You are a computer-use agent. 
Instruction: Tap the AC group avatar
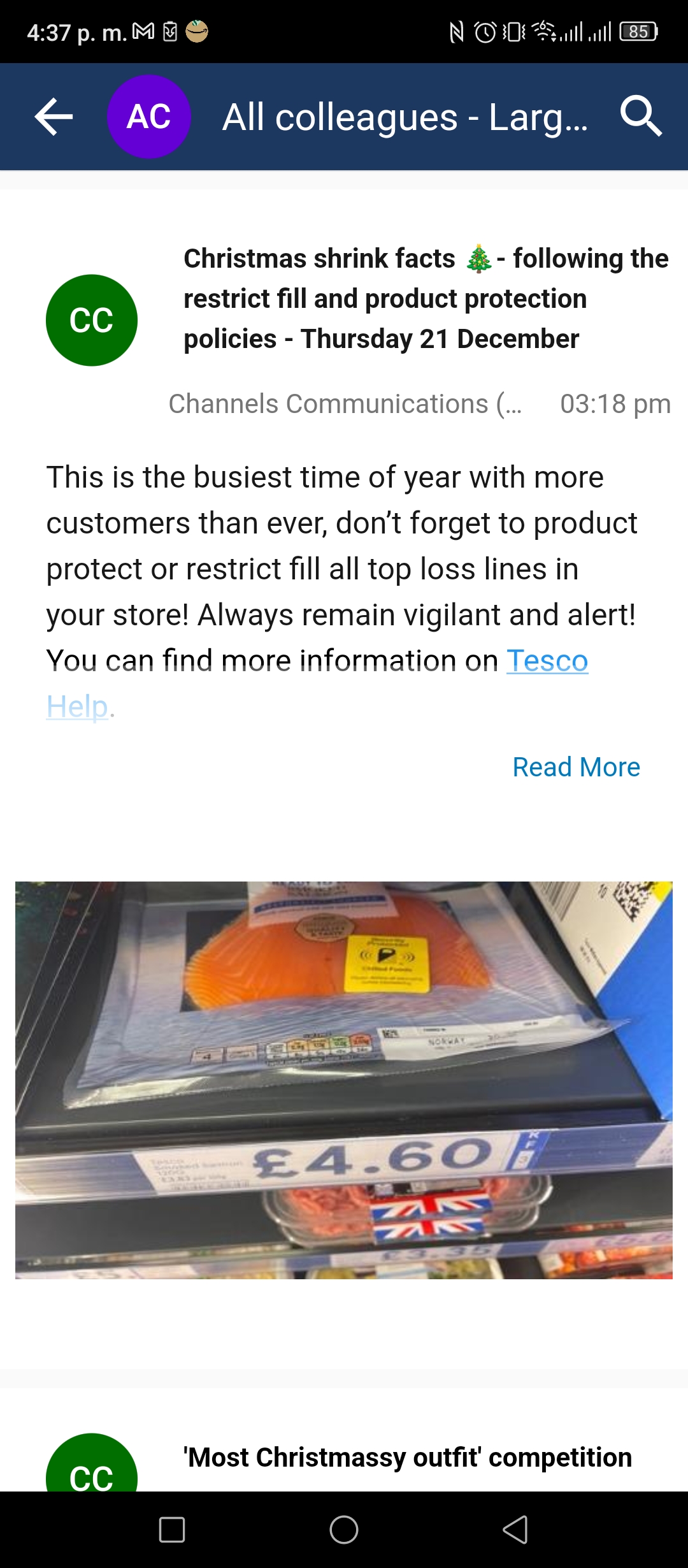pos(149,117)
